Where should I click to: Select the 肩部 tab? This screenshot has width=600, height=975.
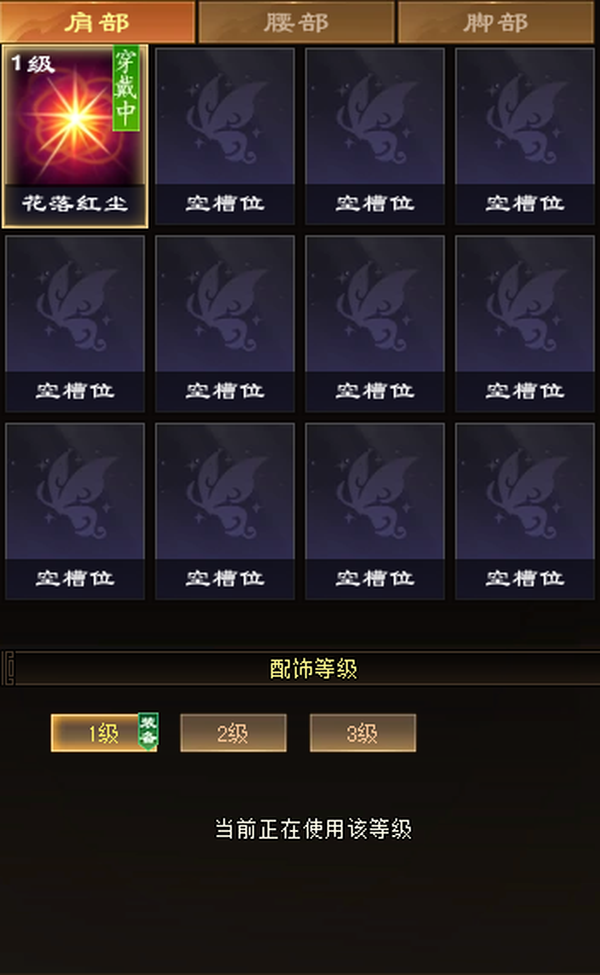point(98,22)
